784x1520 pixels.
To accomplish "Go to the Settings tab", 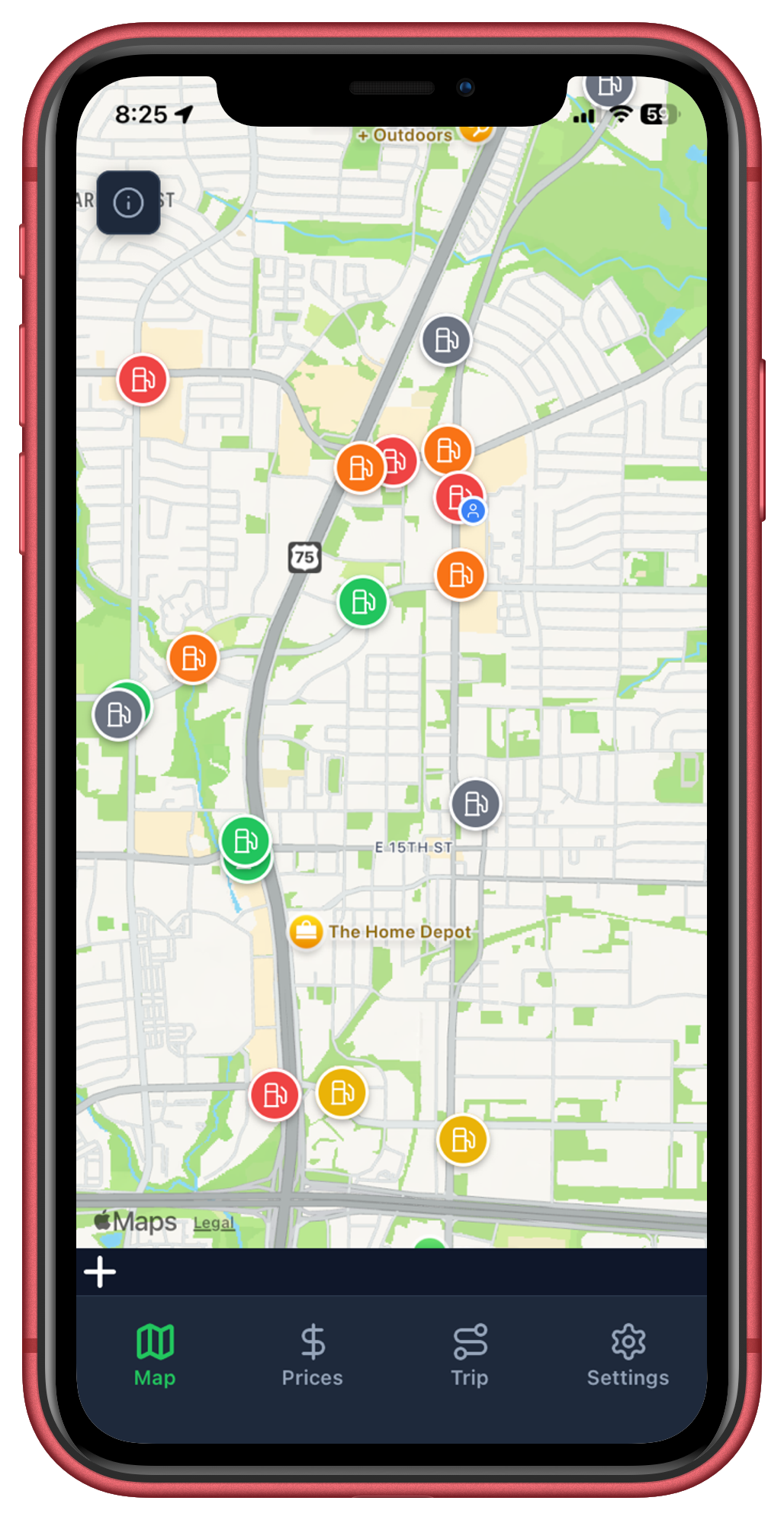I will tap(628, 1356).
